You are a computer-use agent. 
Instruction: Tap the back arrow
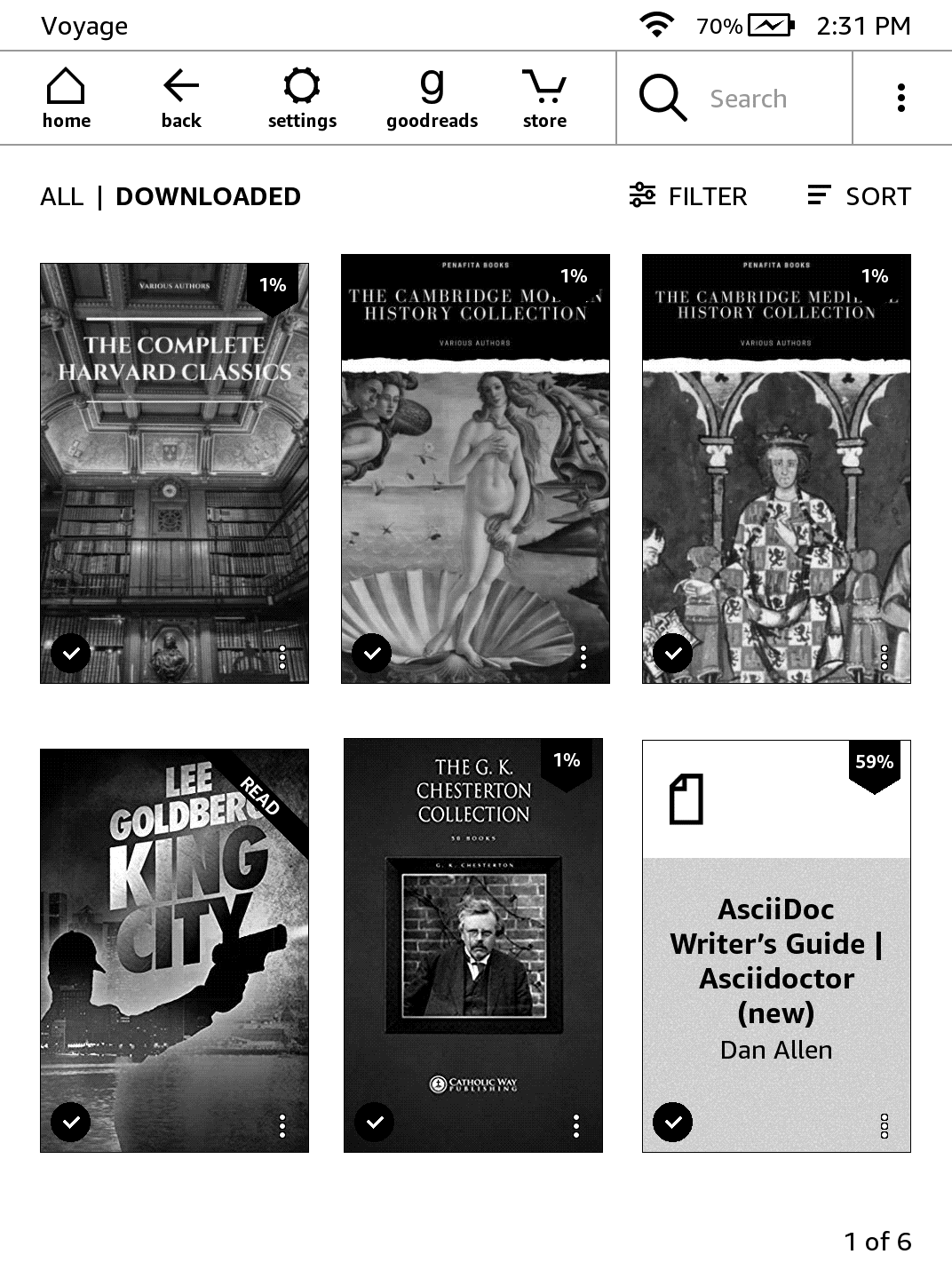[x=181, y=99]
